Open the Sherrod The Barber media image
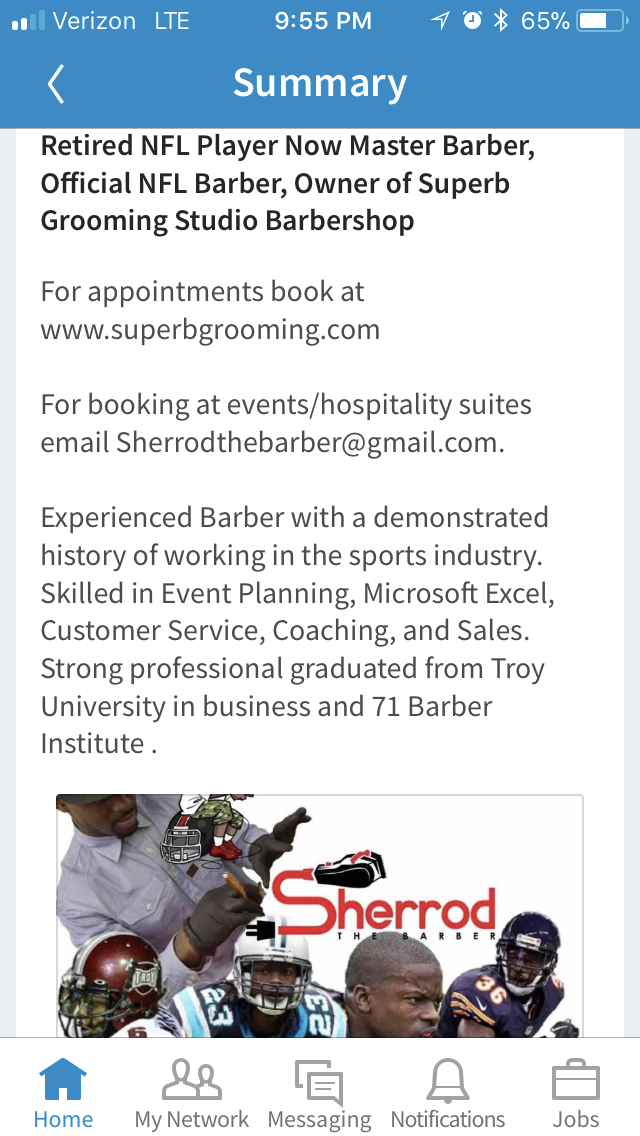Image resolution: width=640 pixels, height=1136 pixels. click(x=319, y=915)
